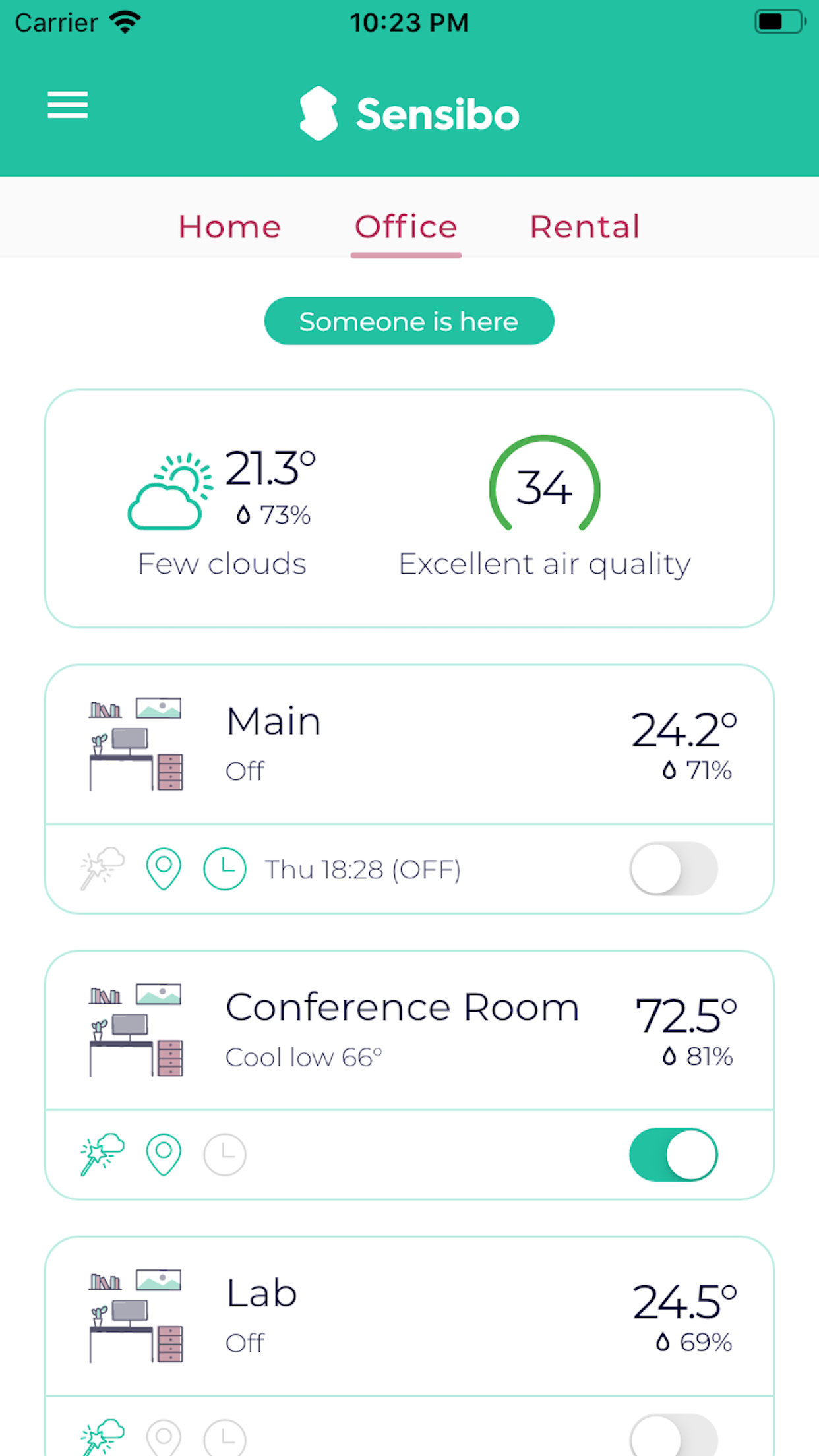Tap the location pin on Conference Room
The width and height of the screenshot is (819, 1456).
[x=163, y=1155]
